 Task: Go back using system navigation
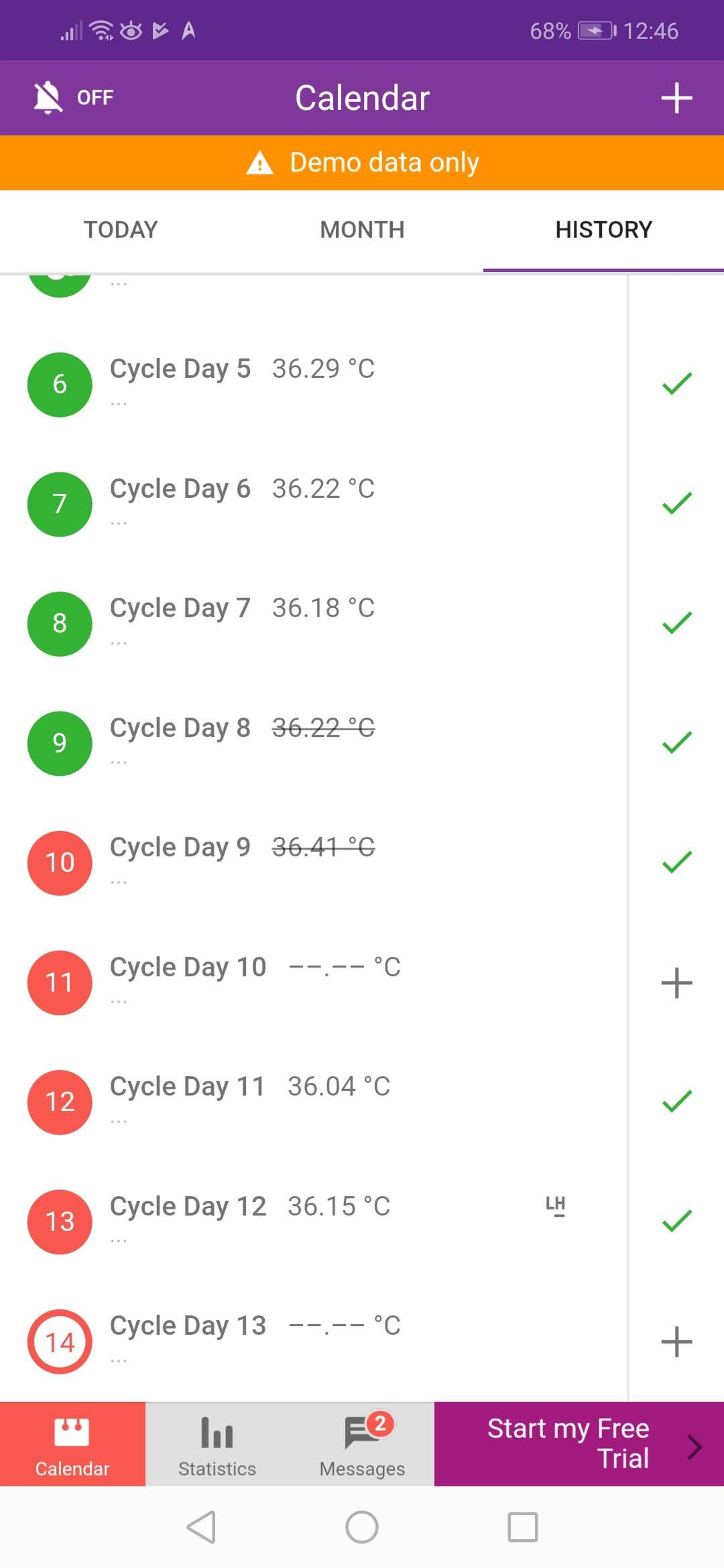pos(201,1527)
